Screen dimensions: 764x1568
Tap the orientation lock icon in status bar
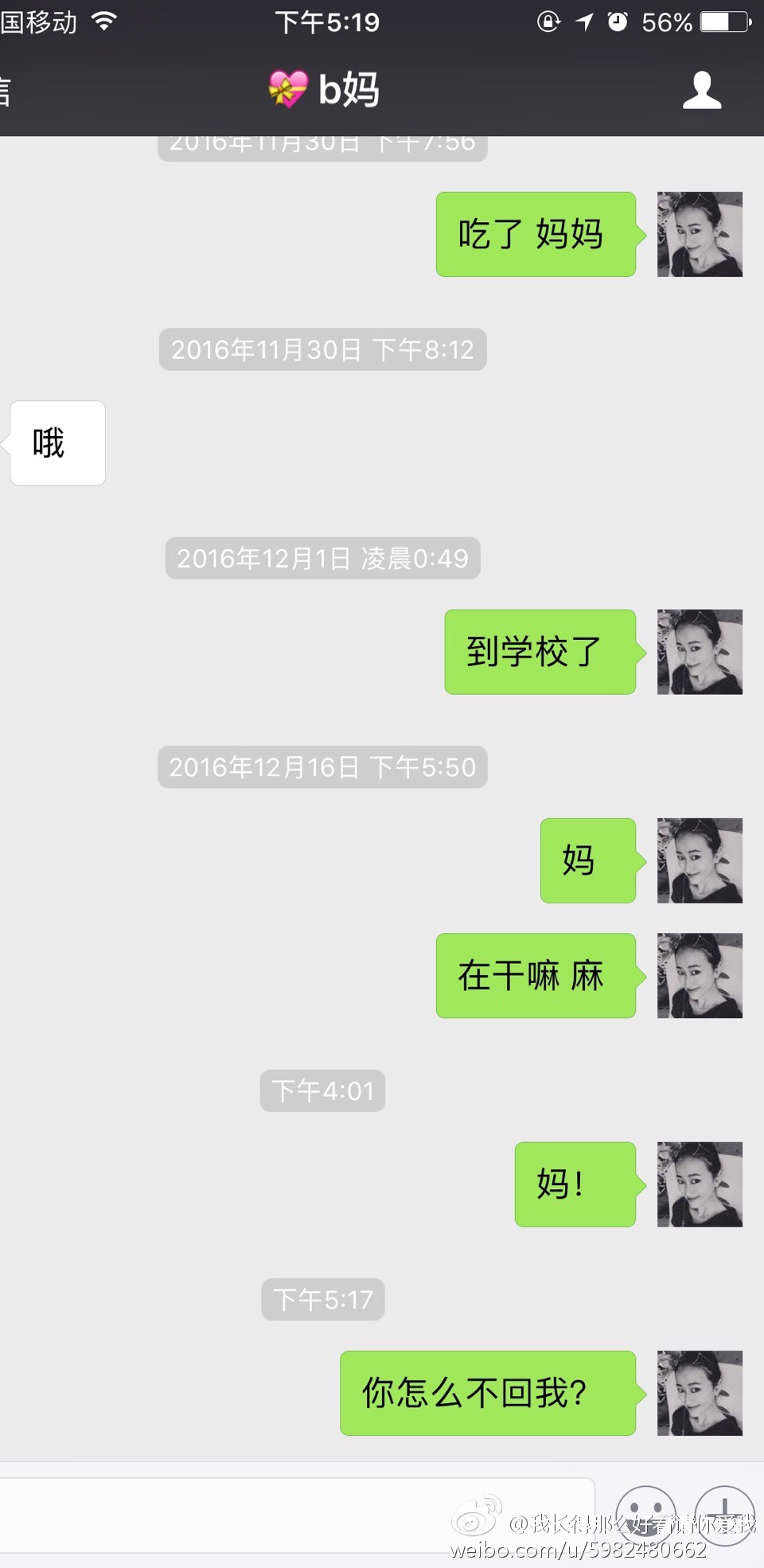[548, 21]
